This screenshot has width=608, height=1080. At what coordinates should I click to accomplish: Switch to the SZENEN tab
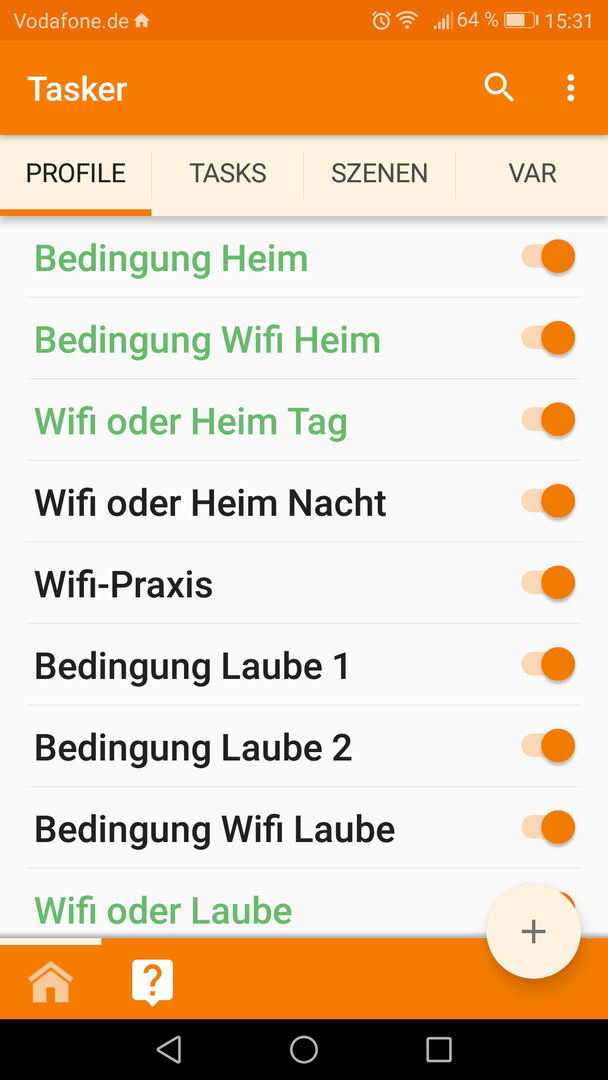(379, 174)
